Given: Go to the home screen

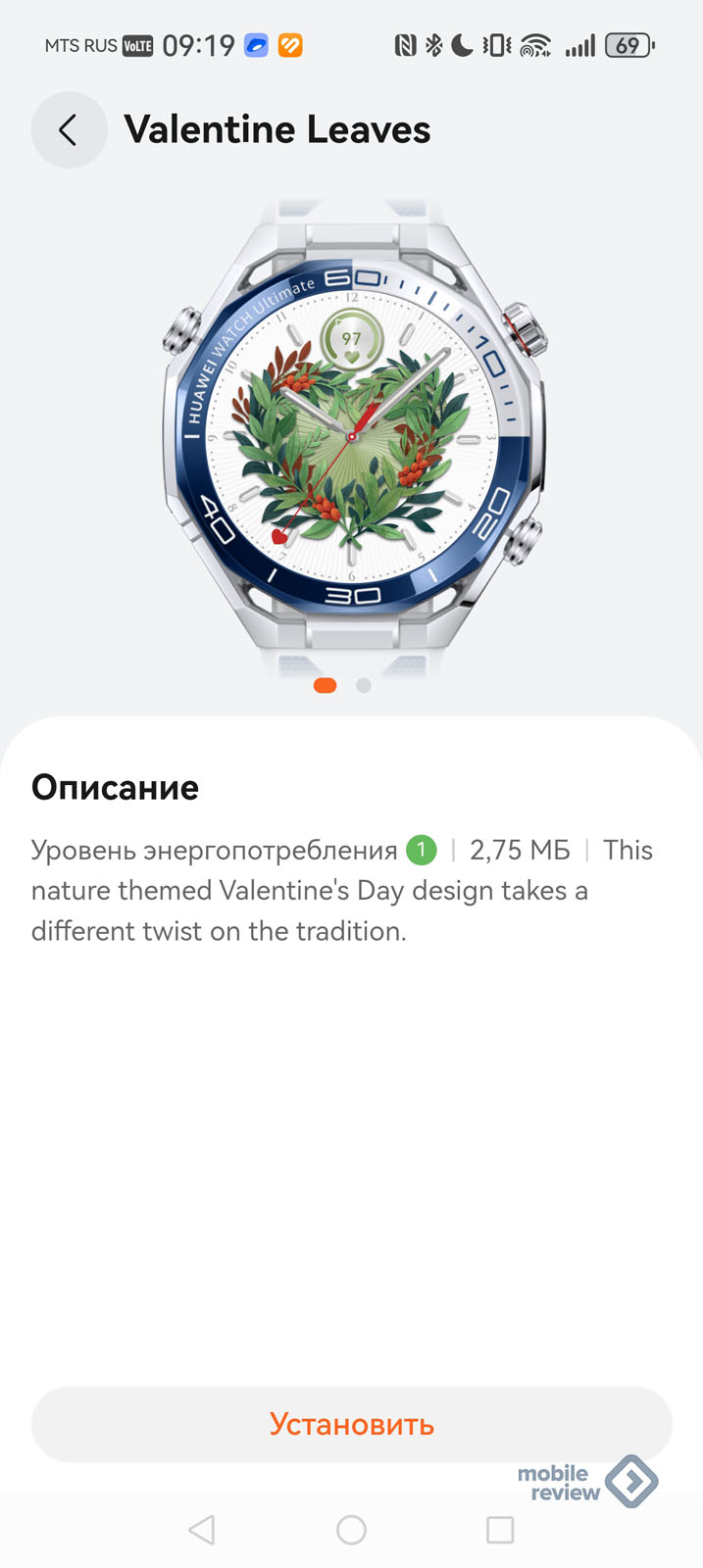Looking at the screenshot, I should [x=351, y=1530].
